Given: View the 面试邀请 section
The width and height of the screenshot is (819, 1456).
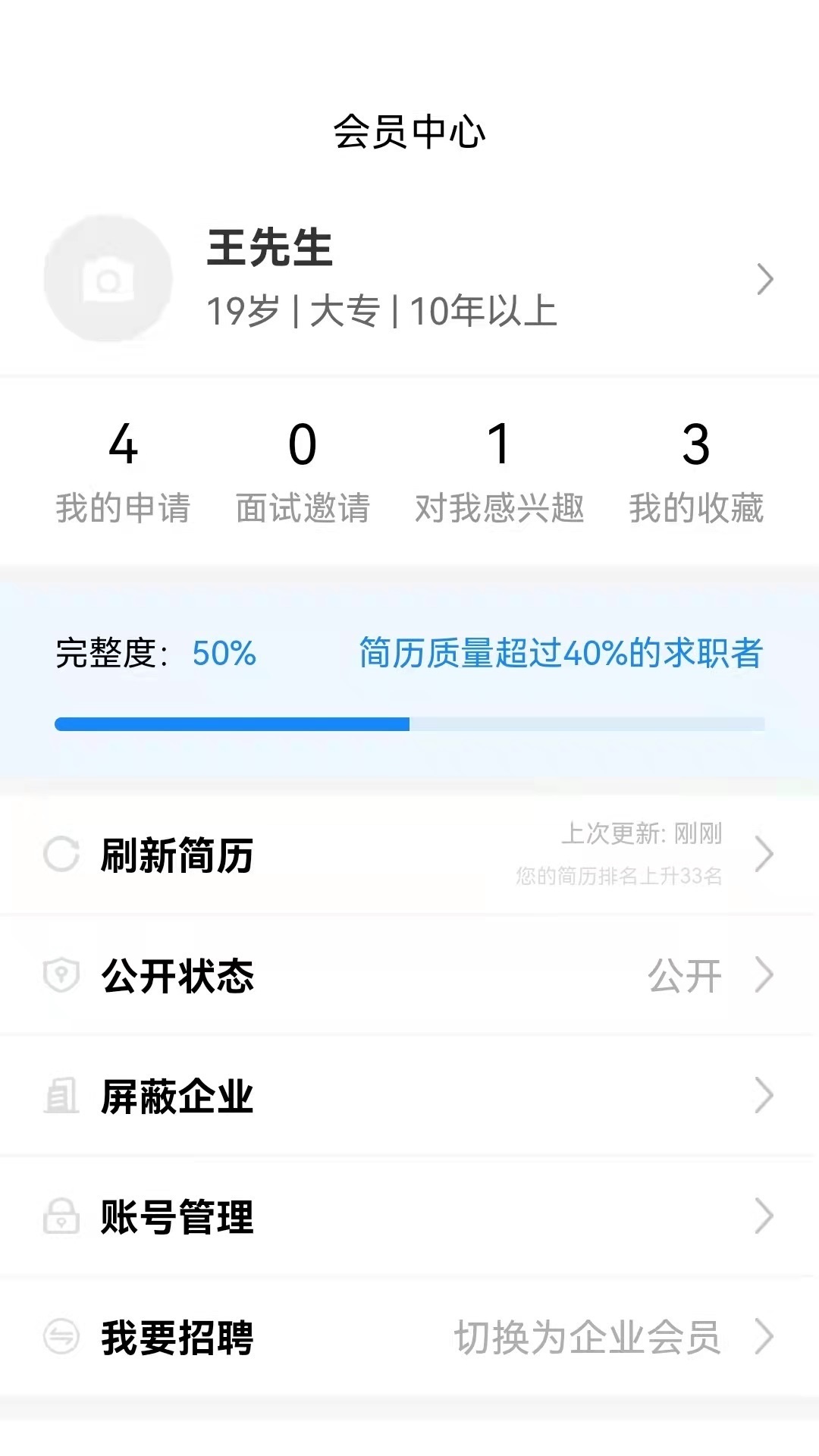Looking at the screenshot, I should [x=303, y=470].
